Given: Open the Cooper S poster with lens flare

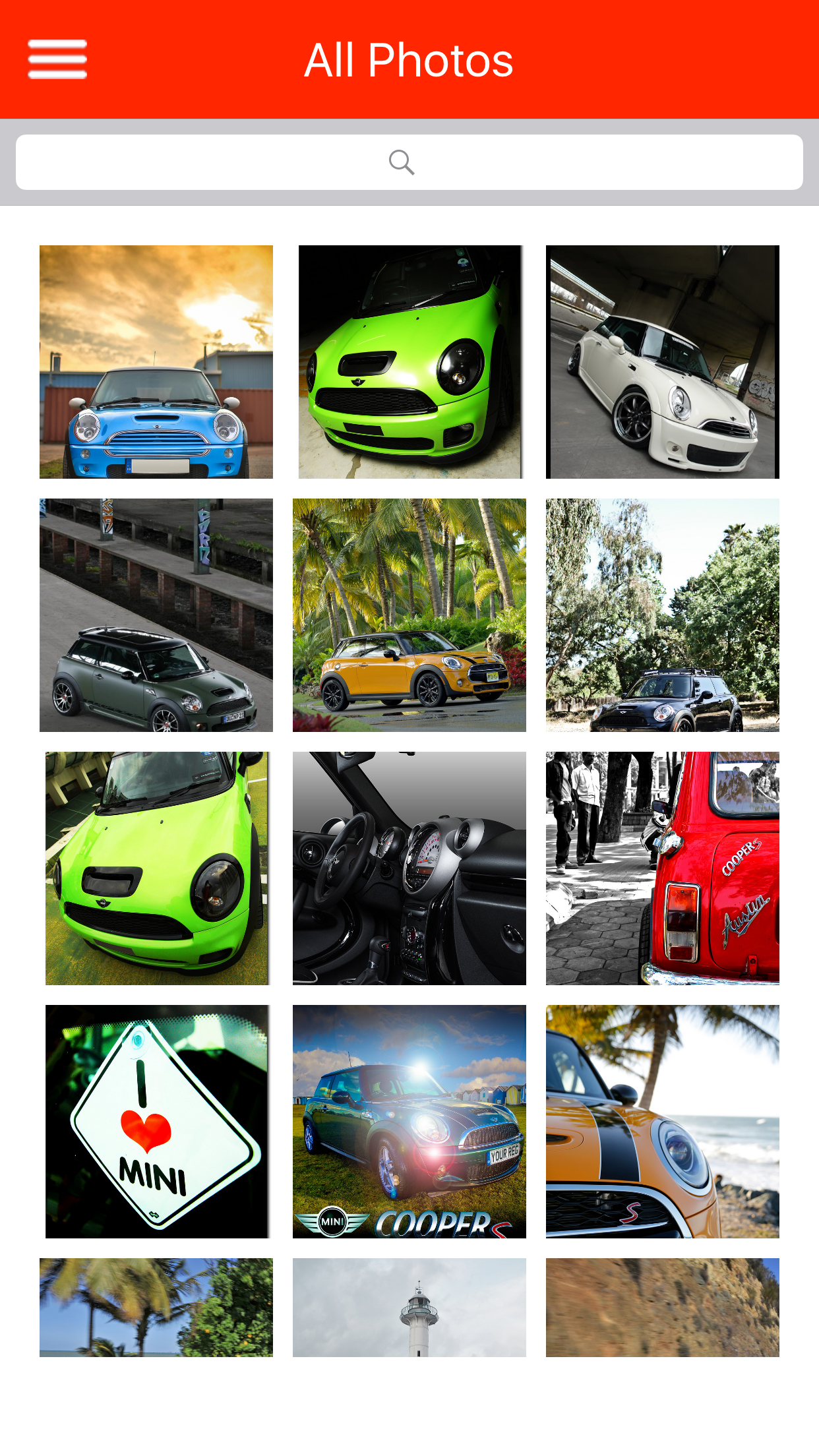Looking at the screenshot, I should [x=409, y=1122].
